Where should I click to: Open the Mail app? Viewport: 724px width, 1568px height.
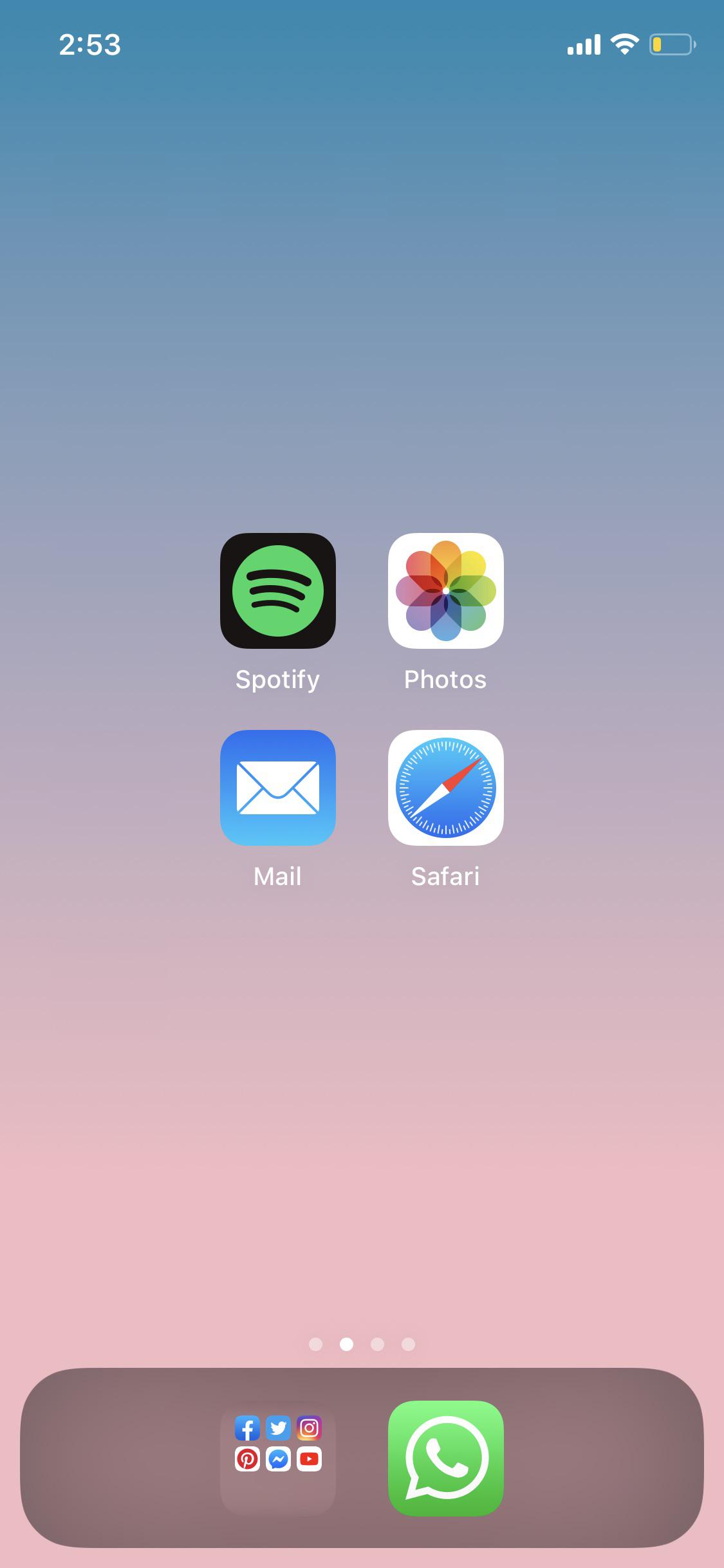pyautogui.click(x=277, y=788)
